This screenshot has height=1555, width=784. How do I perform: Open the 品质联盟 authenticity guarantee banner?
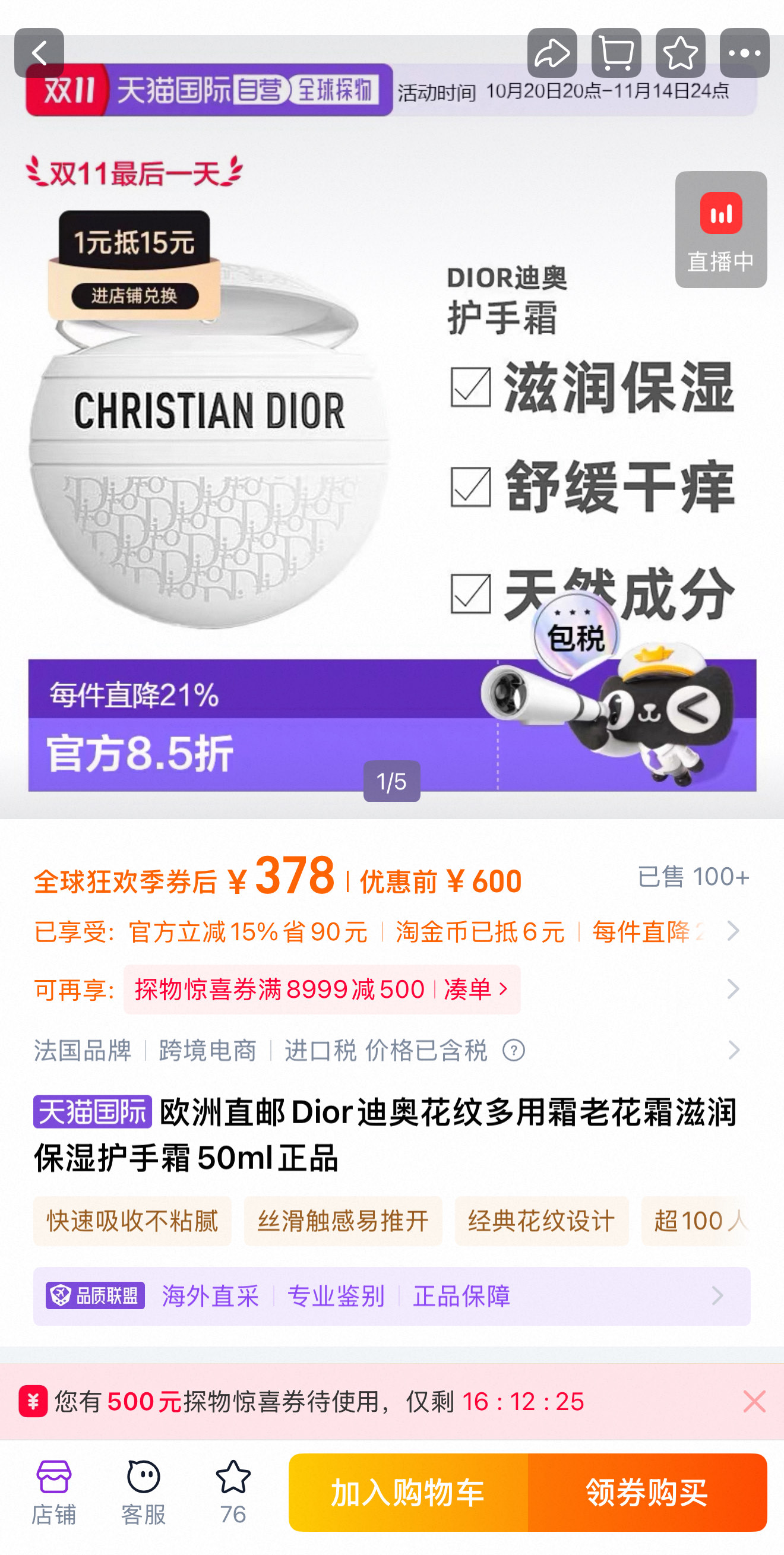pyautogui.click(x=391, y=1295)
